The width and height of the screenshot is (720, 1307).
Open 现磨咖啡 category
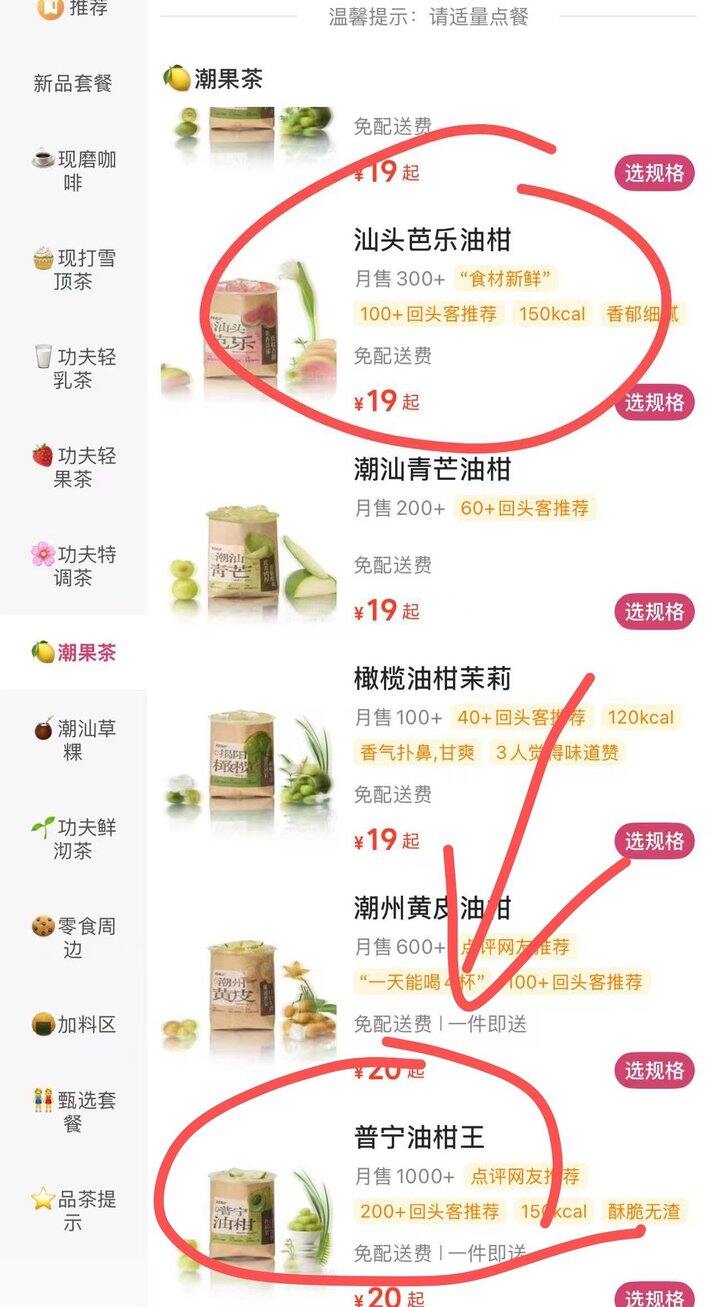tap(73, 171)
